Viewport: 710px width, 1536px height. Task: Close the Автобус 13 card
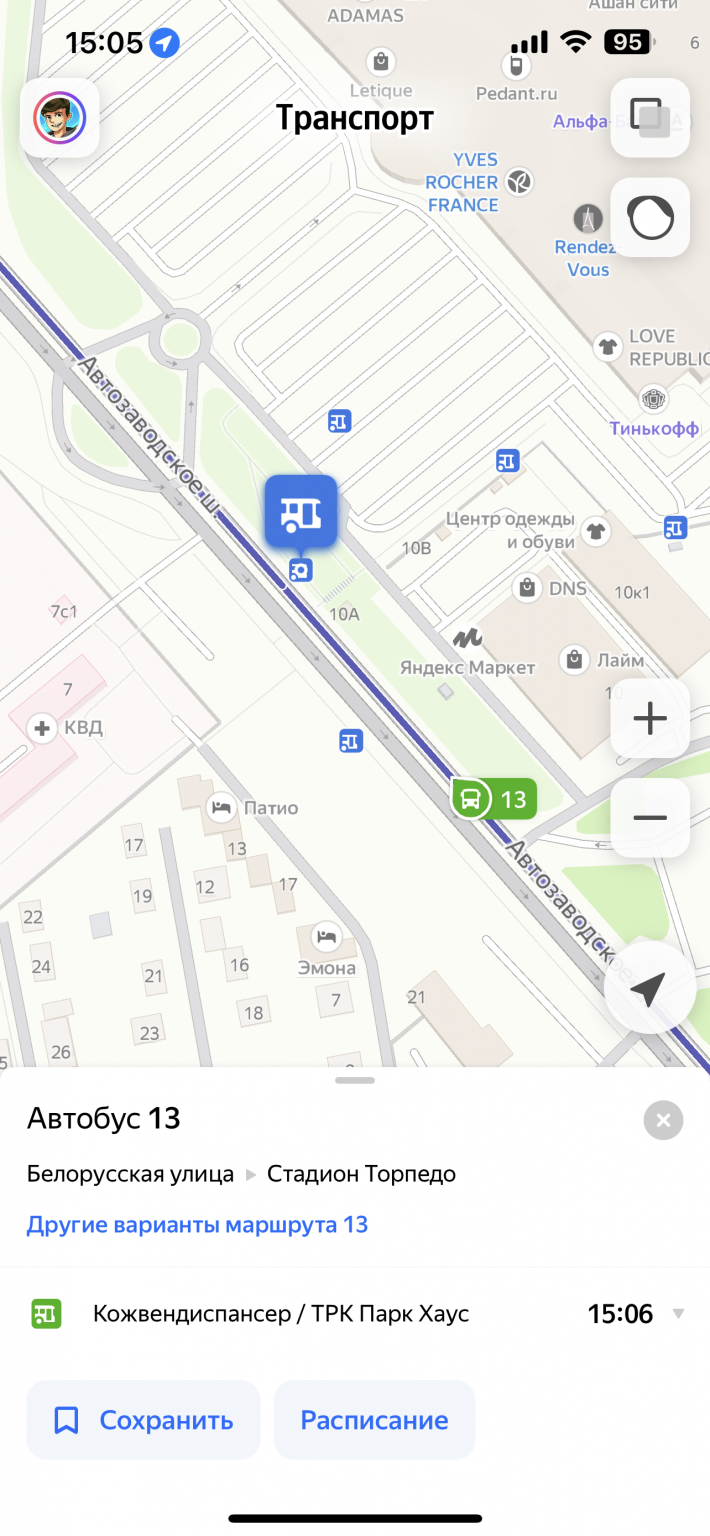[x=663, y=1120]
